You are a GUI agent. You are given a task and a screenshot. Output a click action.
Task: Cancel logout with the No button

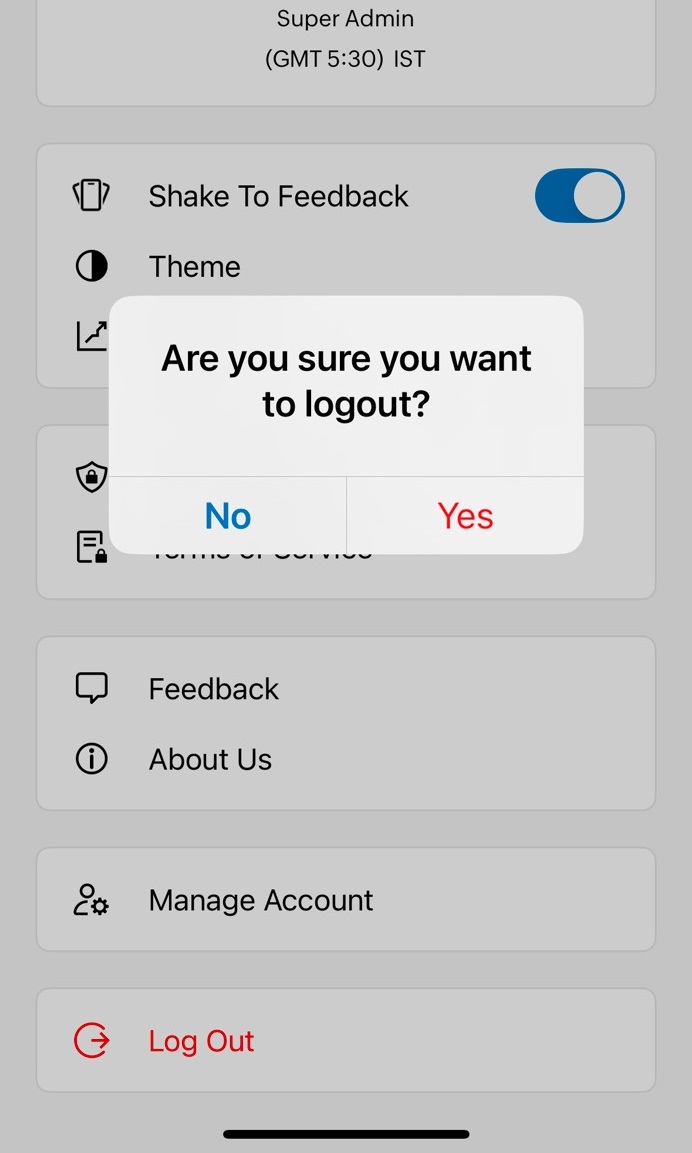coord(228,516)
